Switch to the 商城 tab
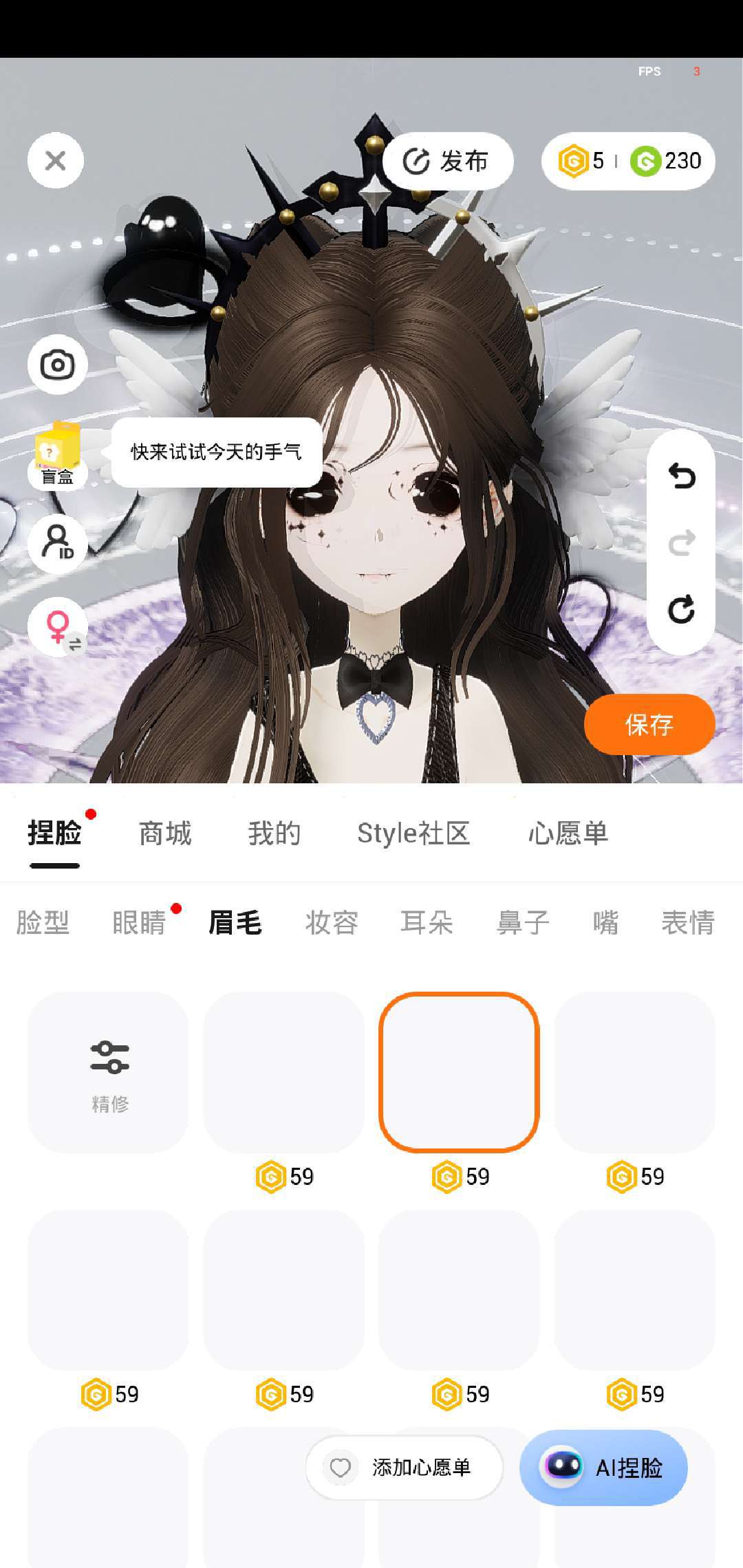 pyautogui.click(x=165, y=834)
